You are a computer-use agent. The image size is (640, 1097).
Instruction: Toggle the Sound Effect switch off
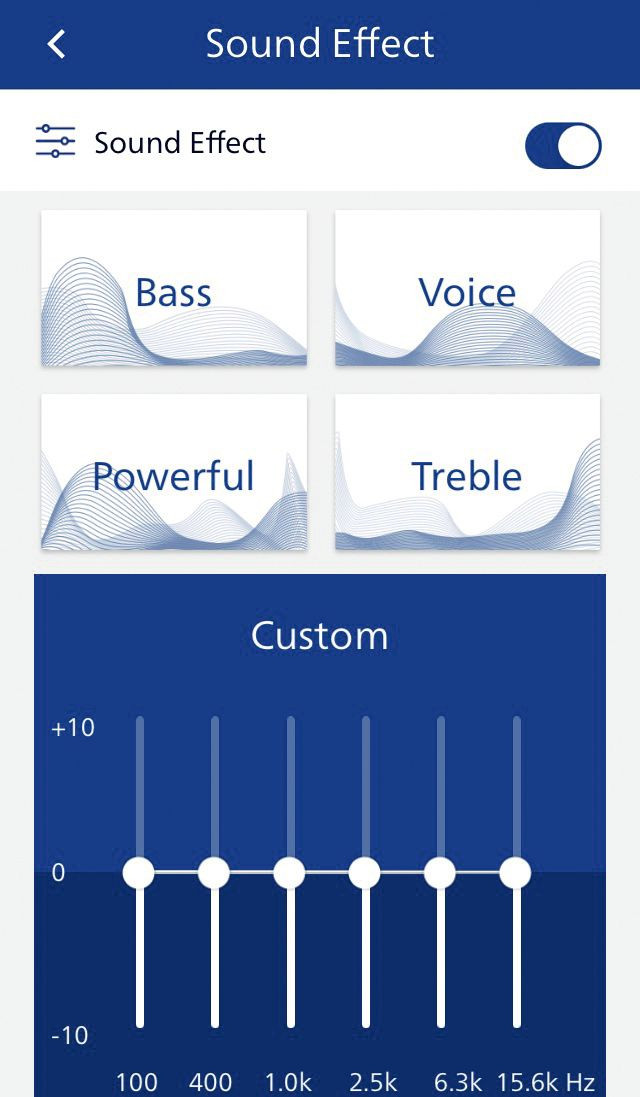click(x=563, y=146)
